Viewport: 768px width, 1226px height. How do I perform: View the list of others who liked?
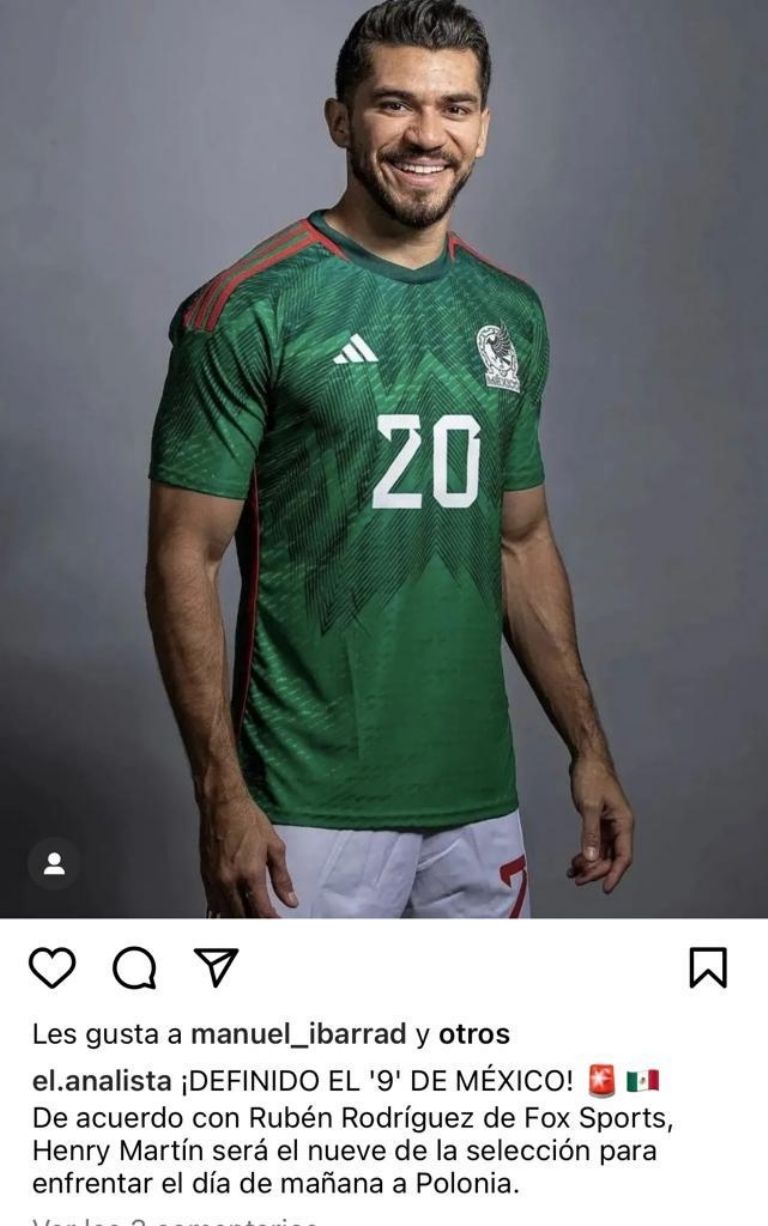(474, 1034)
